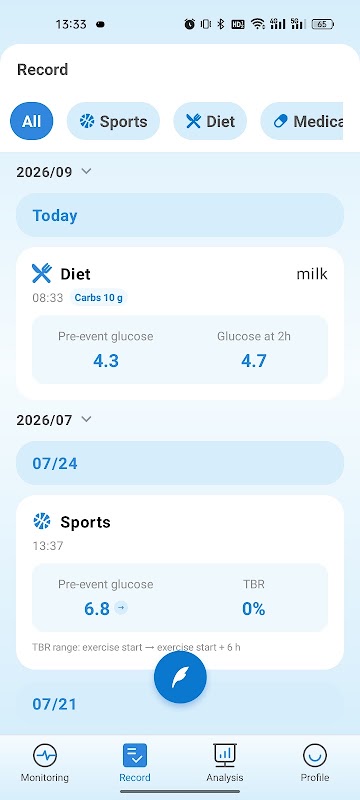The image size is (360, 800).
Task: Open the 13:37 Sports record card
Action: coord(180,582)
